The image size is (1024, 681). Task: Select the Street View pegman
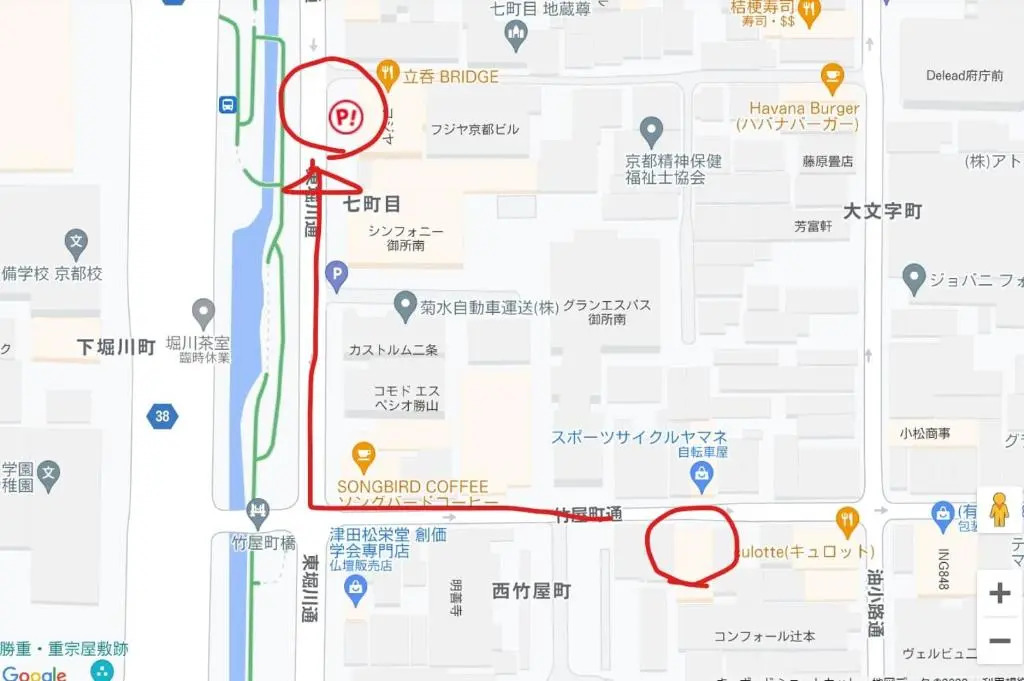point(999,511)
